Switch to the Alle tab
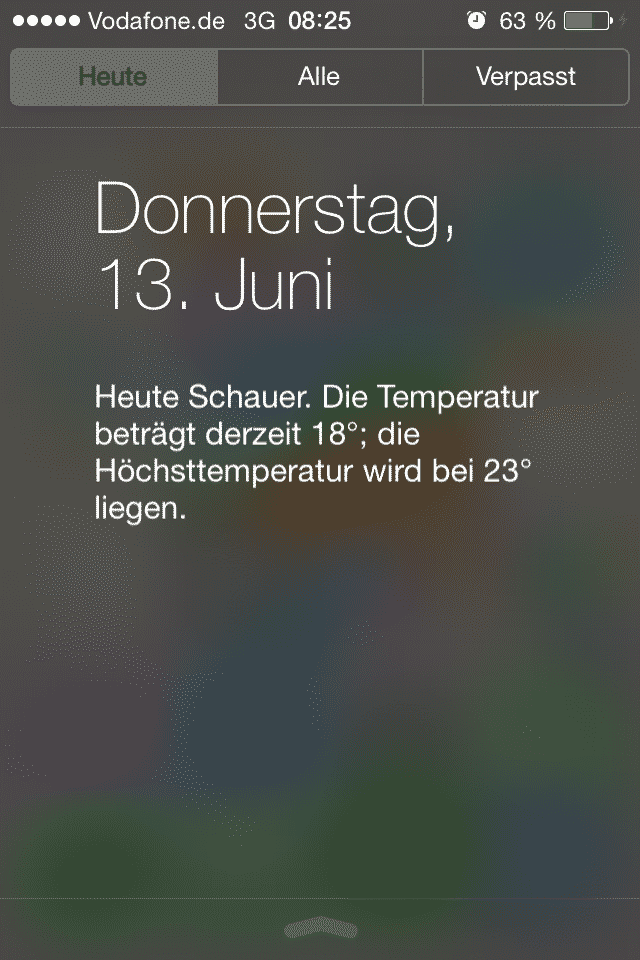Image resolution: width=640 pixels, height=960 pixels. point(319,77)
